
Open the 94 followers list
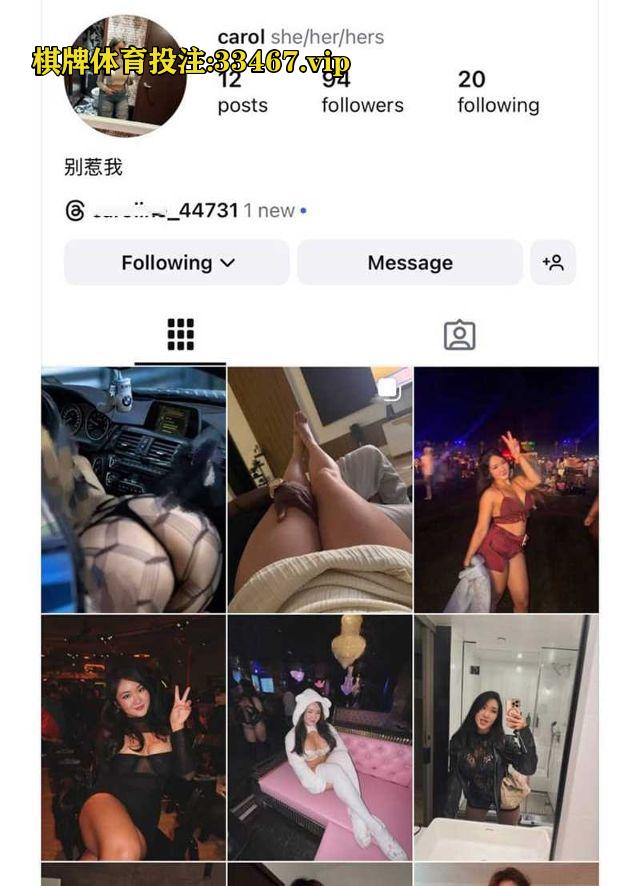click(x=362, y=92)
